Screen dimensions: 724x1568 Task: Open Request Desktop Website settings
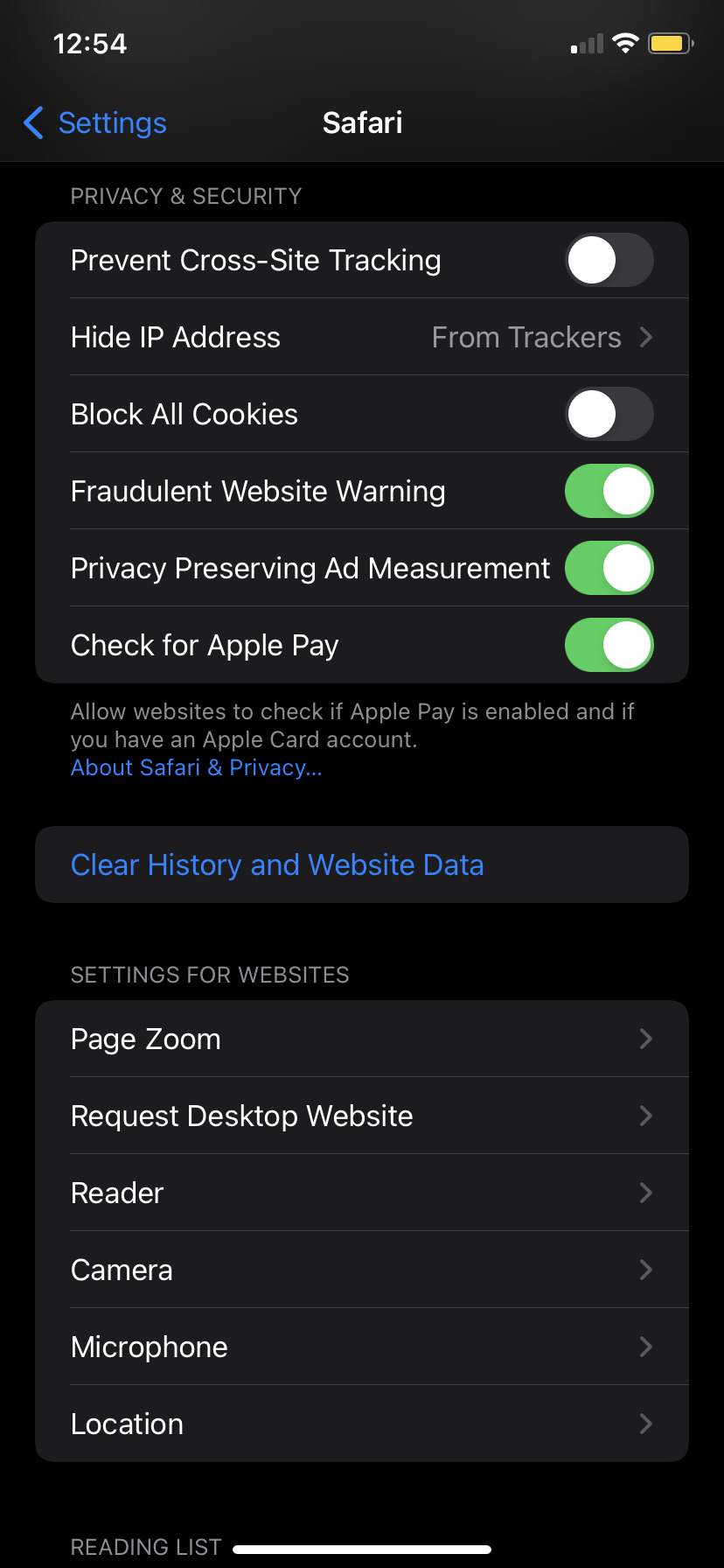point(362,1116)
